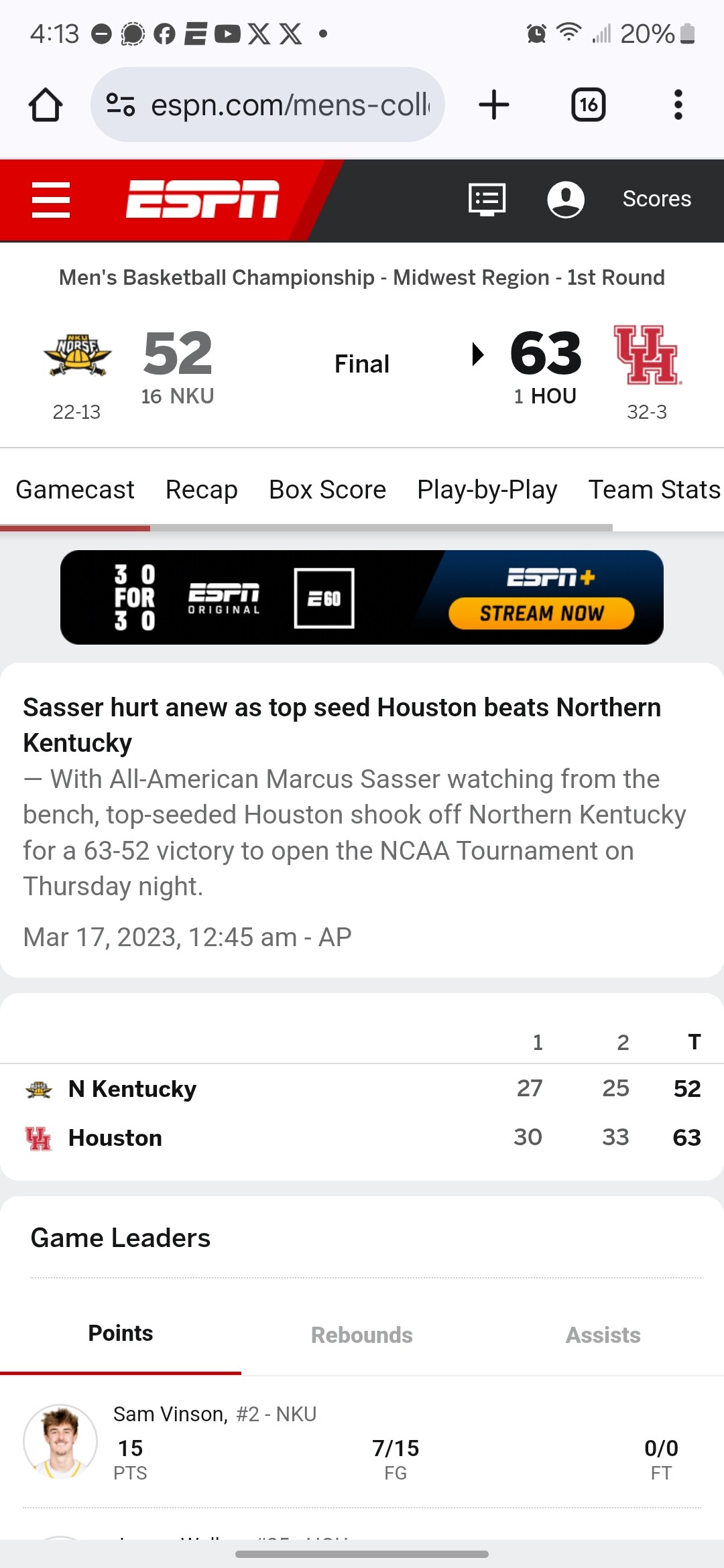Viewport: 724px width, 1568px height.
Task: Open a new browser tab
Action: tap(494, 105)
